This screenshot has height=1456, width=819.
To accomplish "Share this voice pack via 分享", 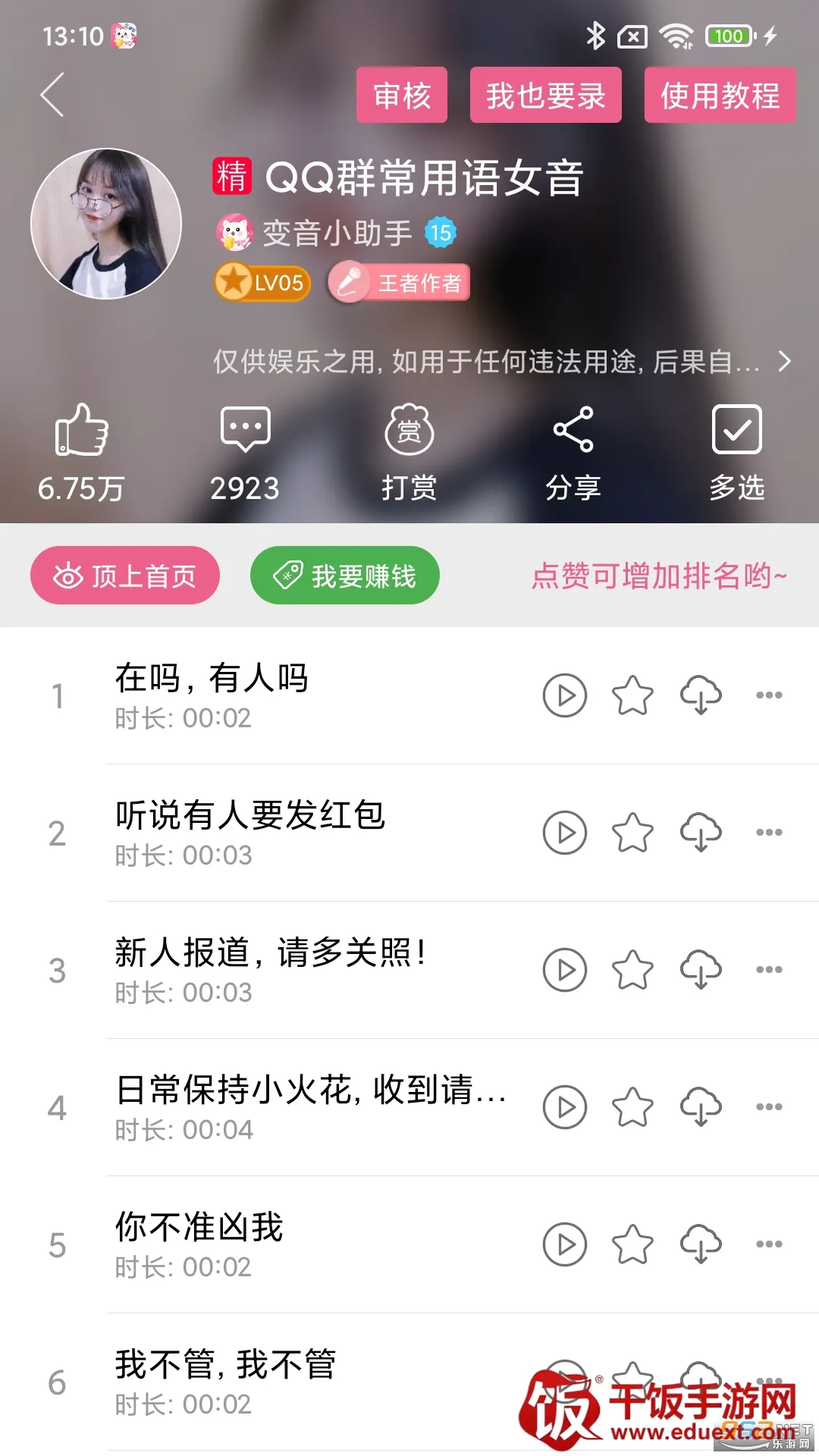I will [x=573, y=430].
